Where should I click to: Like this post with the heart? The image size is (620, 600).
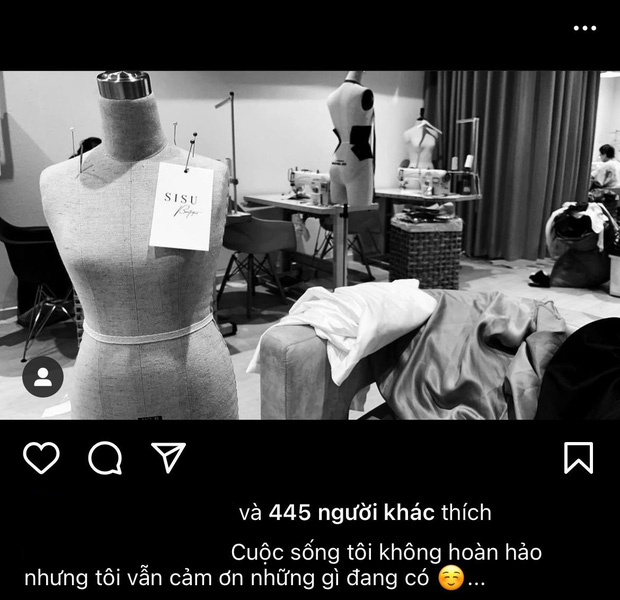pyautogui.click(x=41, y=457)
